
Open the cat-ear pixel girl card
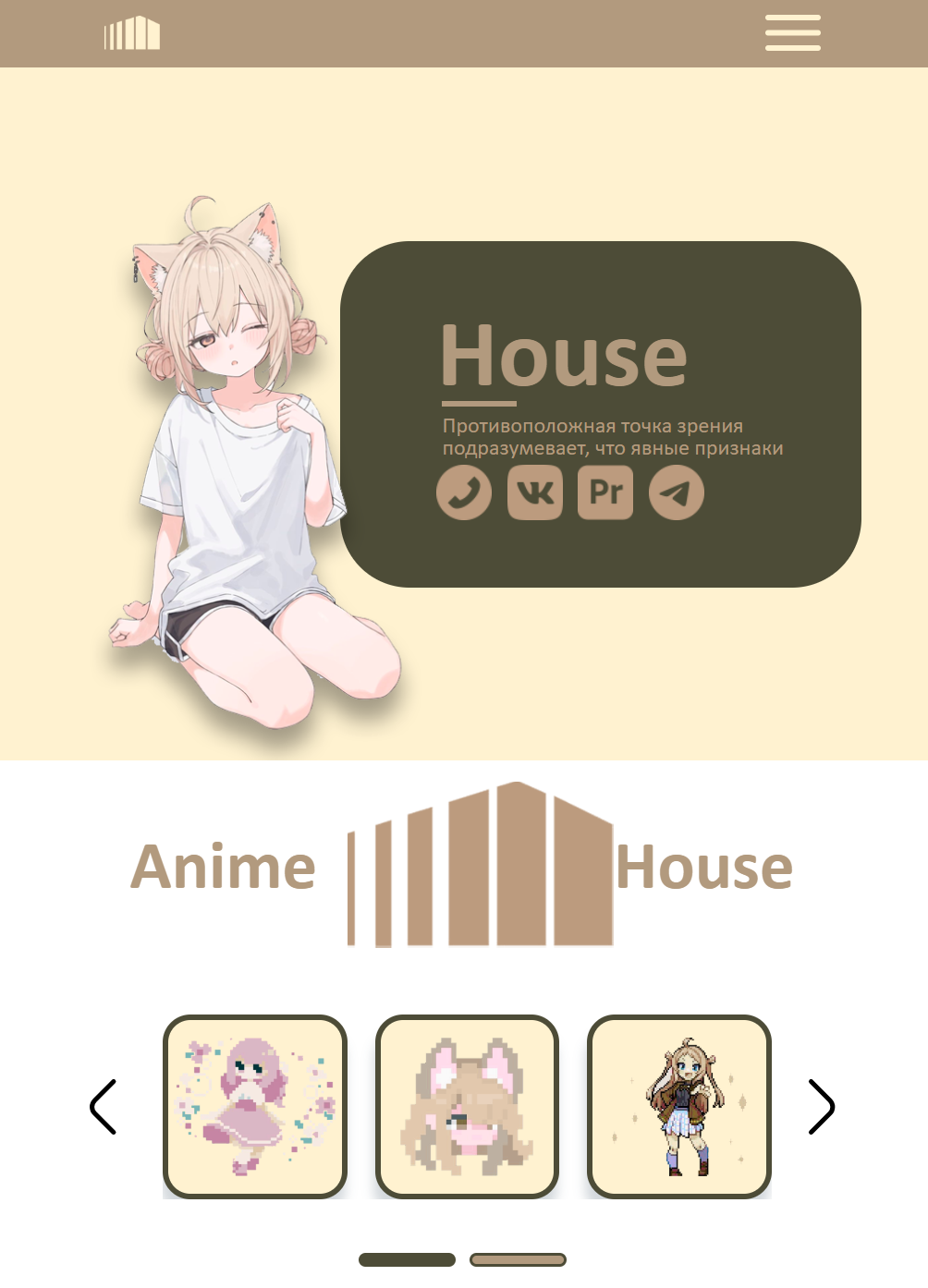[467, 1106]
